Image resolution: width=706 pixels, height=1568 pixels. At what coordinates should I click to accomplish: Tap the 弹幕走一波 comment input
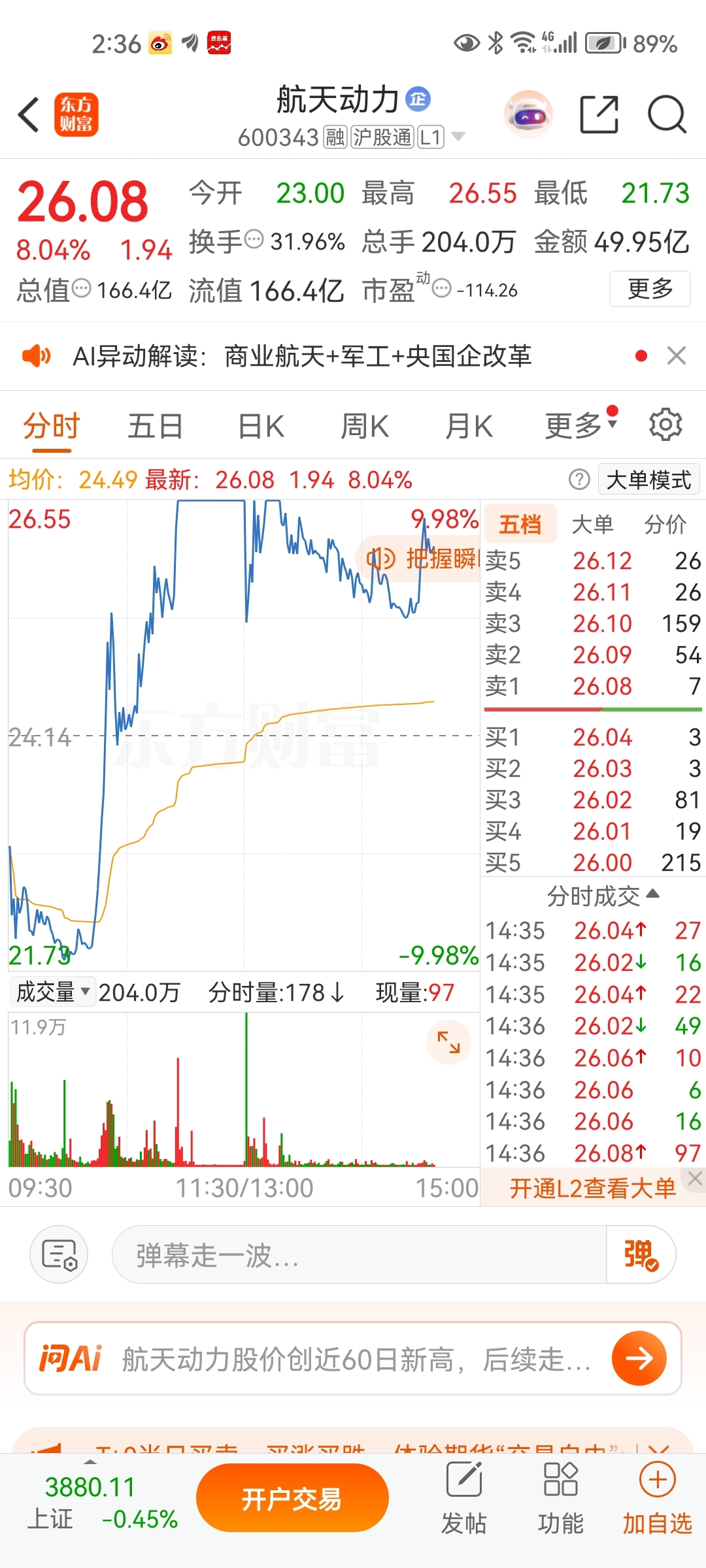[360, 1255]
